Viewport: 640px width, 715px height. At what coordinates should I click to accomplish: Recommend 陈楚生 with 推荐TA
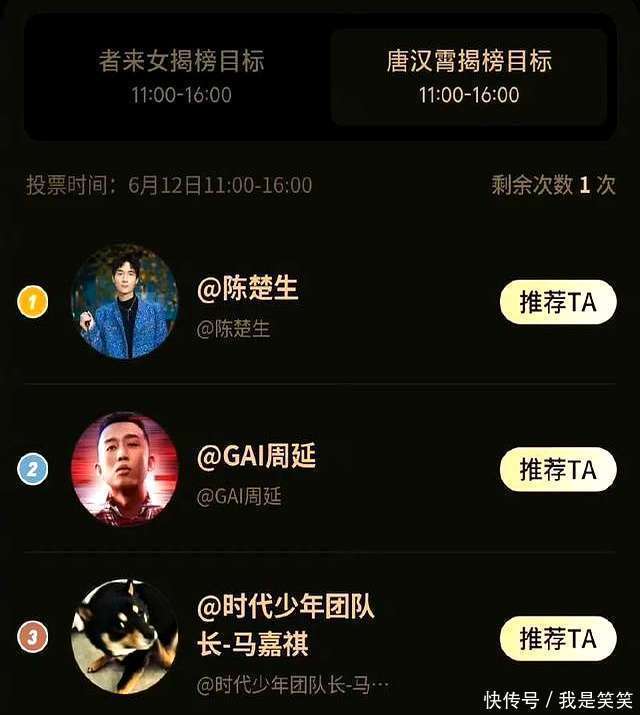pos(557,303)
